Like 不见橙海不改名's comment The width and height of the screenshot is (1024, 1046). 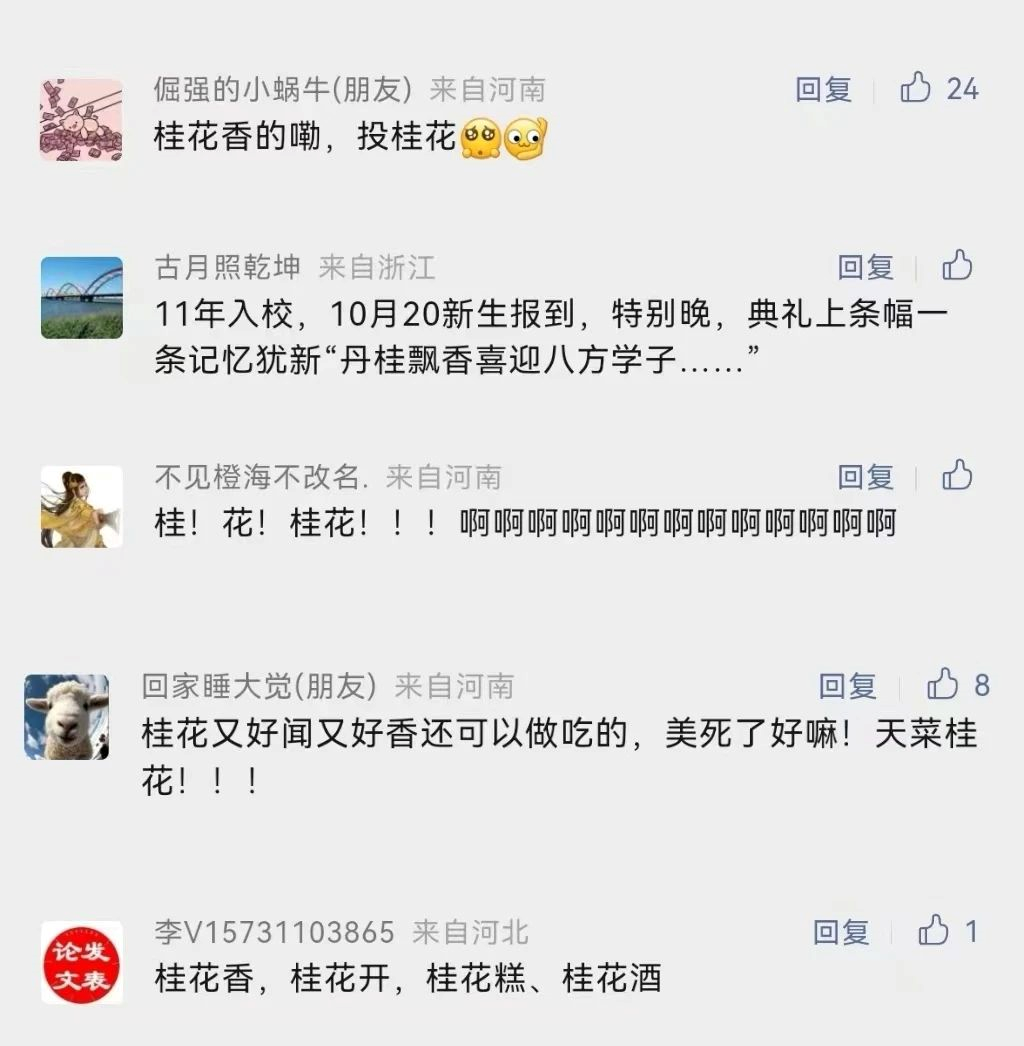coord(957,475)
